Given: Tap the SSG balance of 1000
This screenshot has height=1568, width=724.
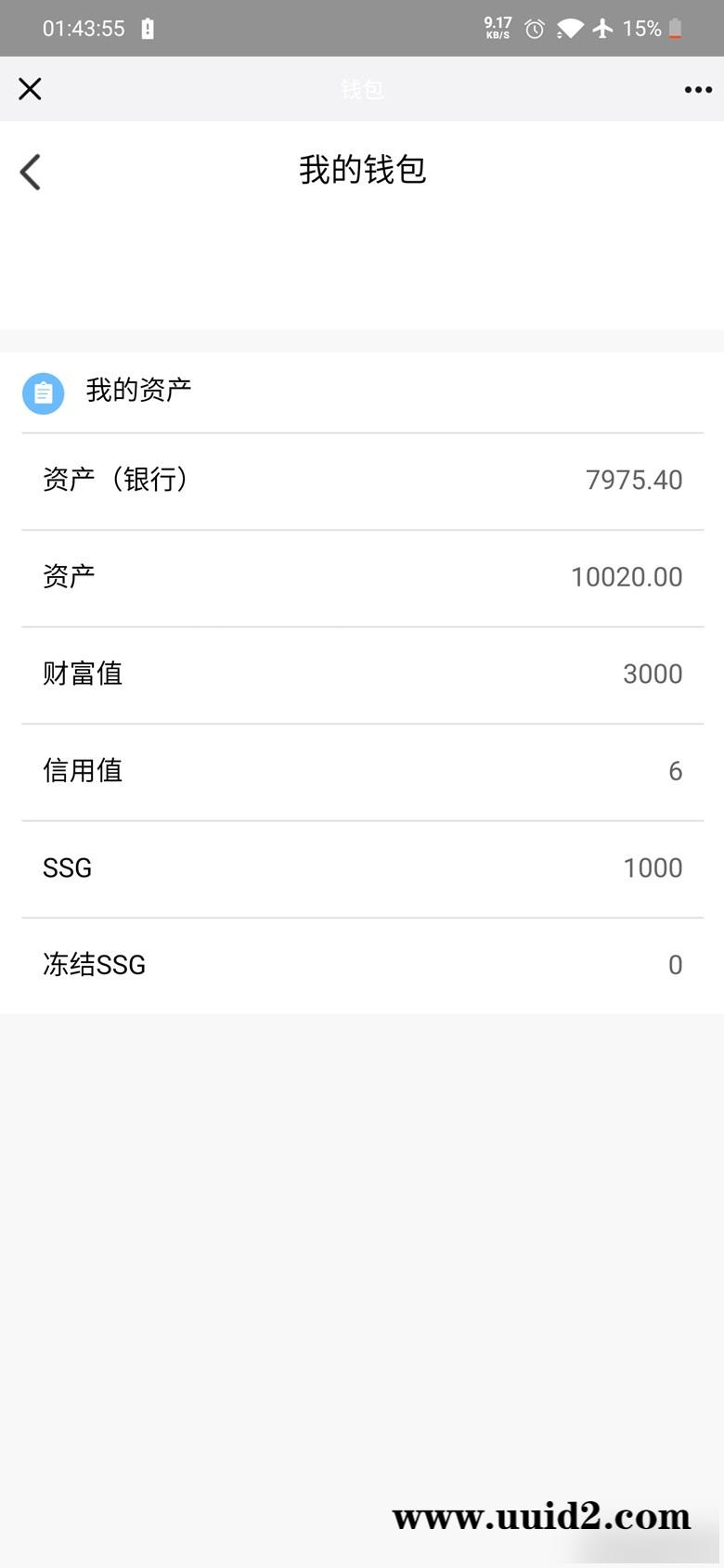Looking at the screenshot, I should 362,868.
